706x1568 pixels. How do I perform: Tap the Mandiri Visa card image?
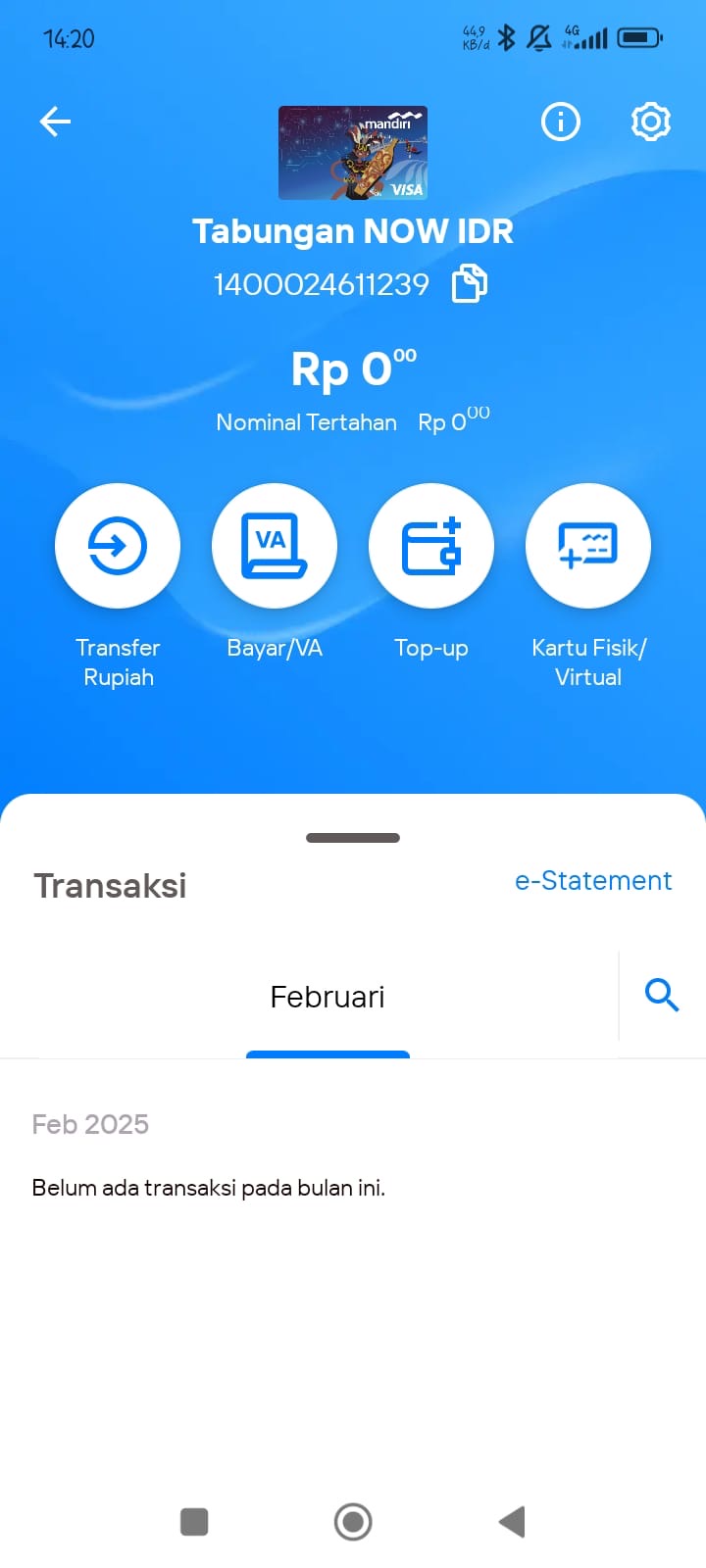click(x=353, y=153)
